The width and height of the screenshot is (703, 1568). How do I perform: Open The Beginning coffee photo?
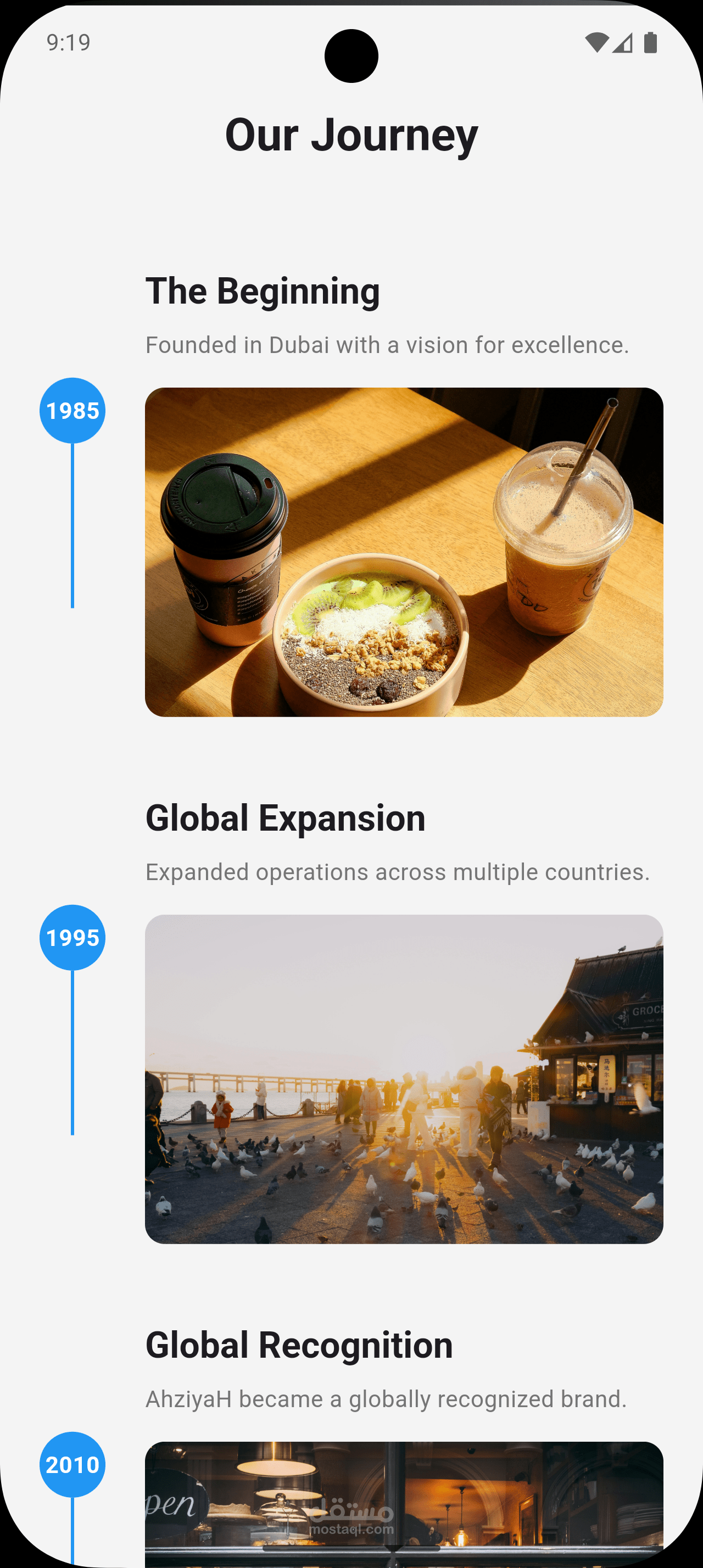point(404,552)
